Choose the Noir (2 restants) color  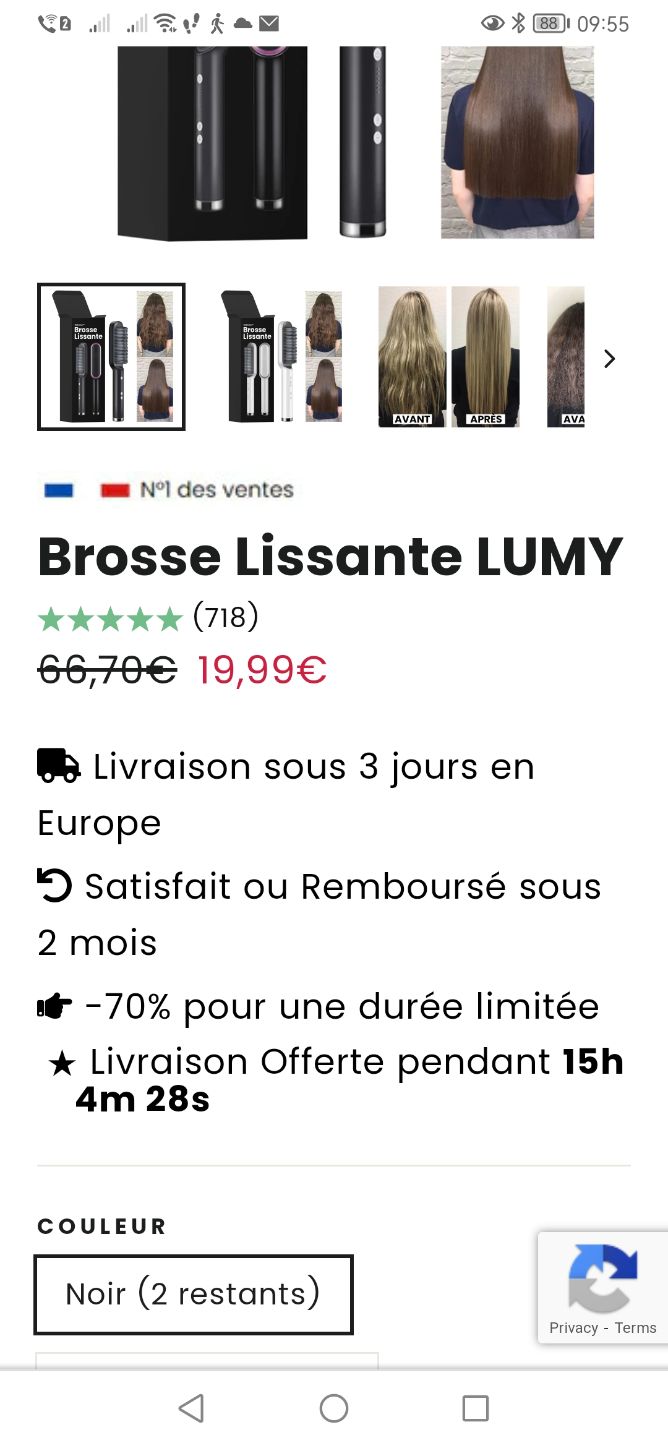point(193,1293)
